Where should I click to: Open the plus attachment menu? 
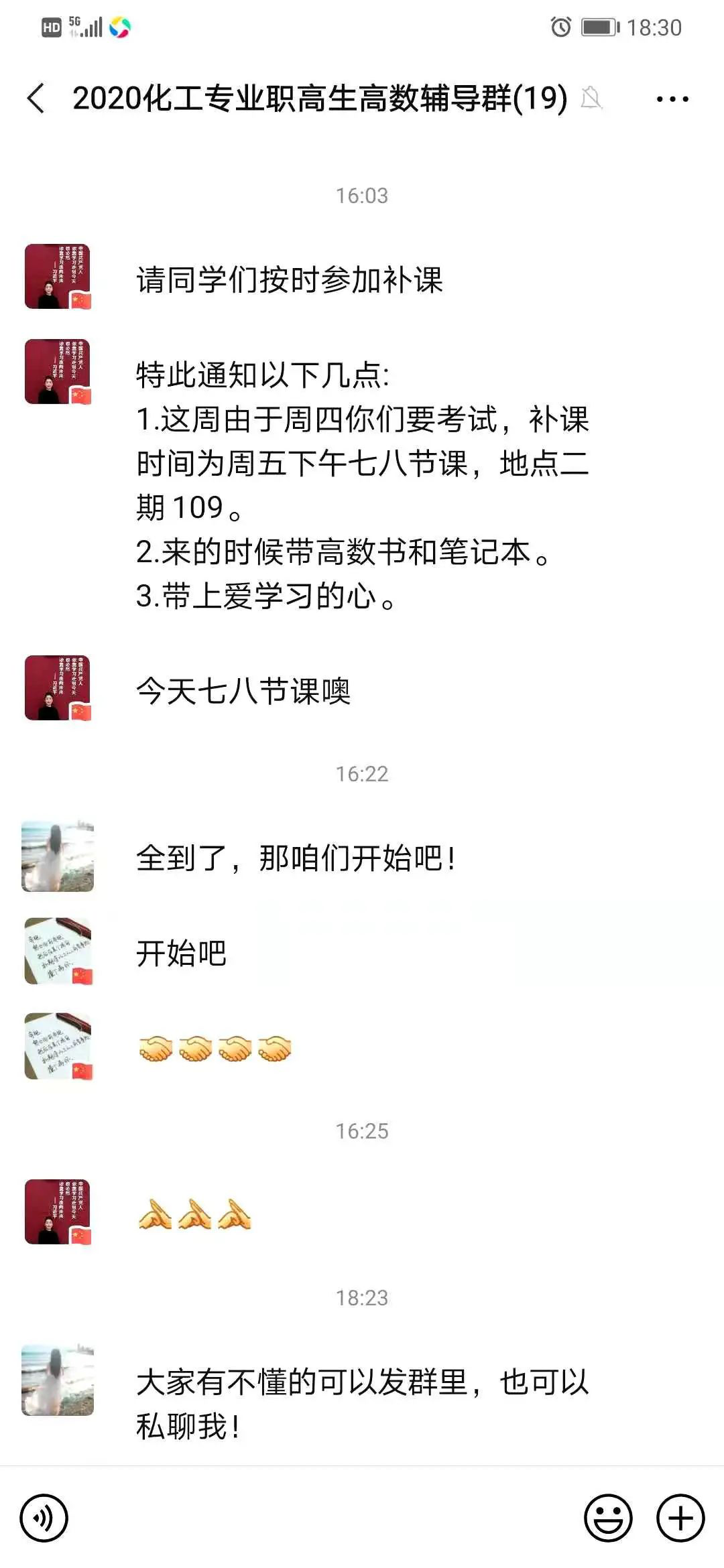[x=680, y=1518]
